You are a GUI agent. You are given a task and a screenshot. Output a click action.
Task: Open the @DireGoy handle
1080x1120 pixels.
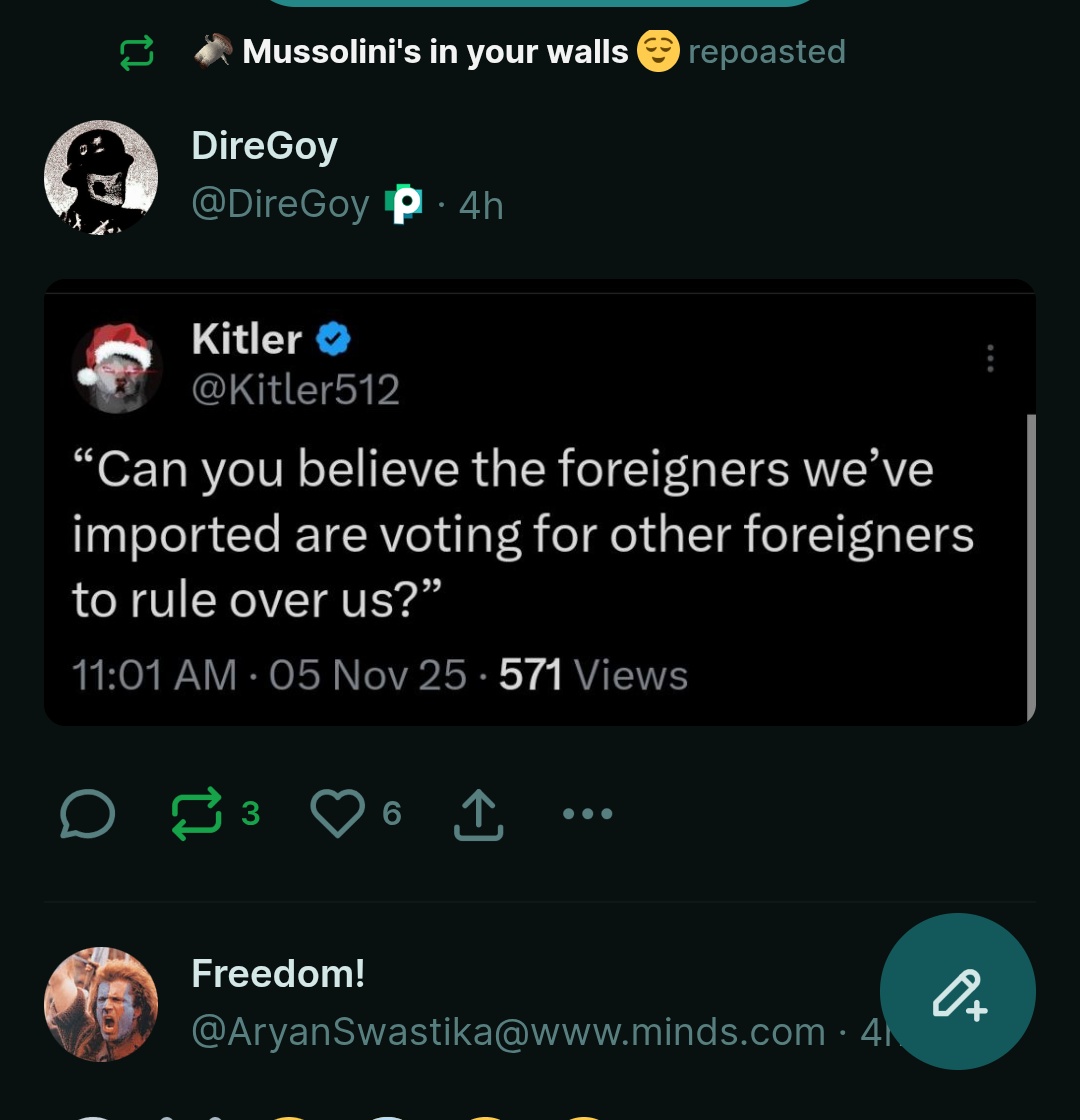point(280,205)
